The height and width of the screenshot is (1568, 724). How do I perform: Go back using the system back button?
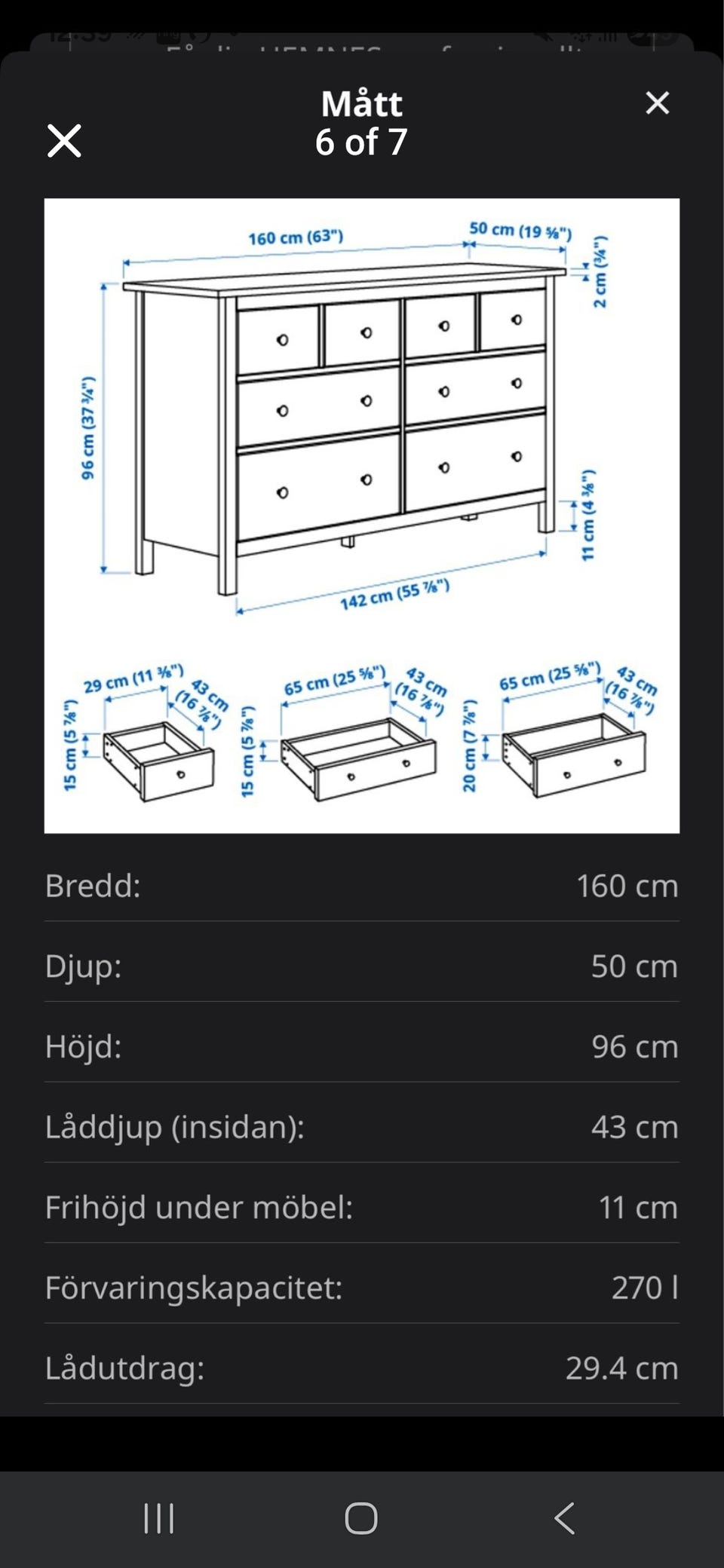pyautogui.click(x=564, y=1518)
